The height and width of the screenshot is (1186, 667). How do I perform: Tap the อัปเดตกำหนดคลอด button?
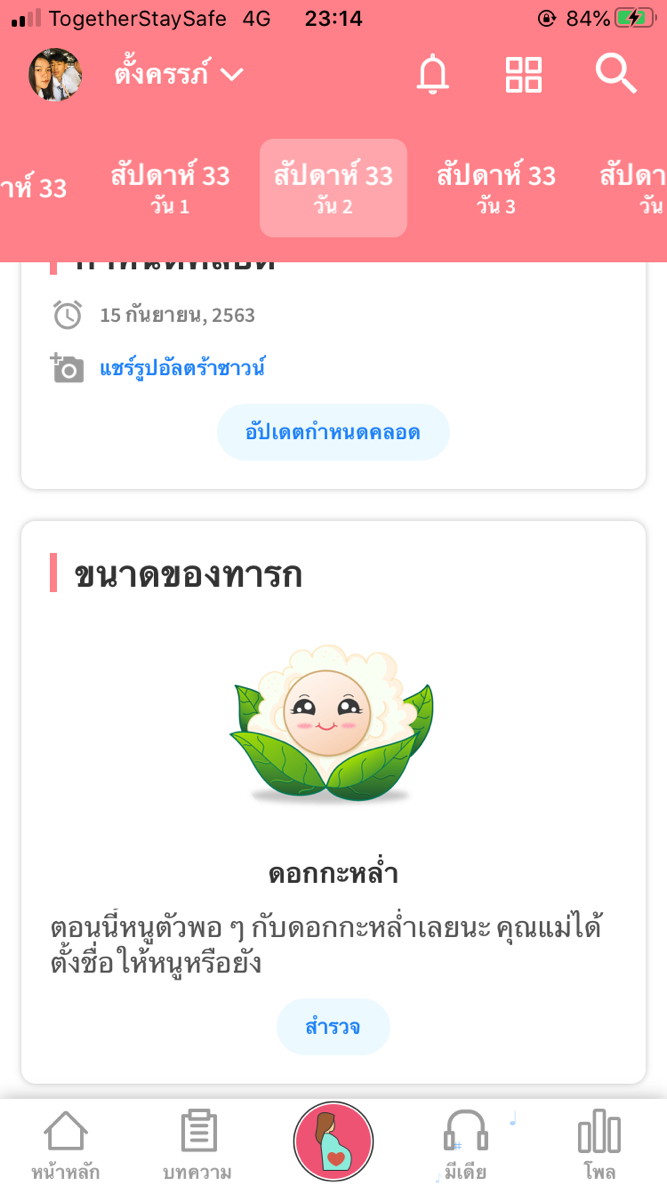[x=333, y=432]
